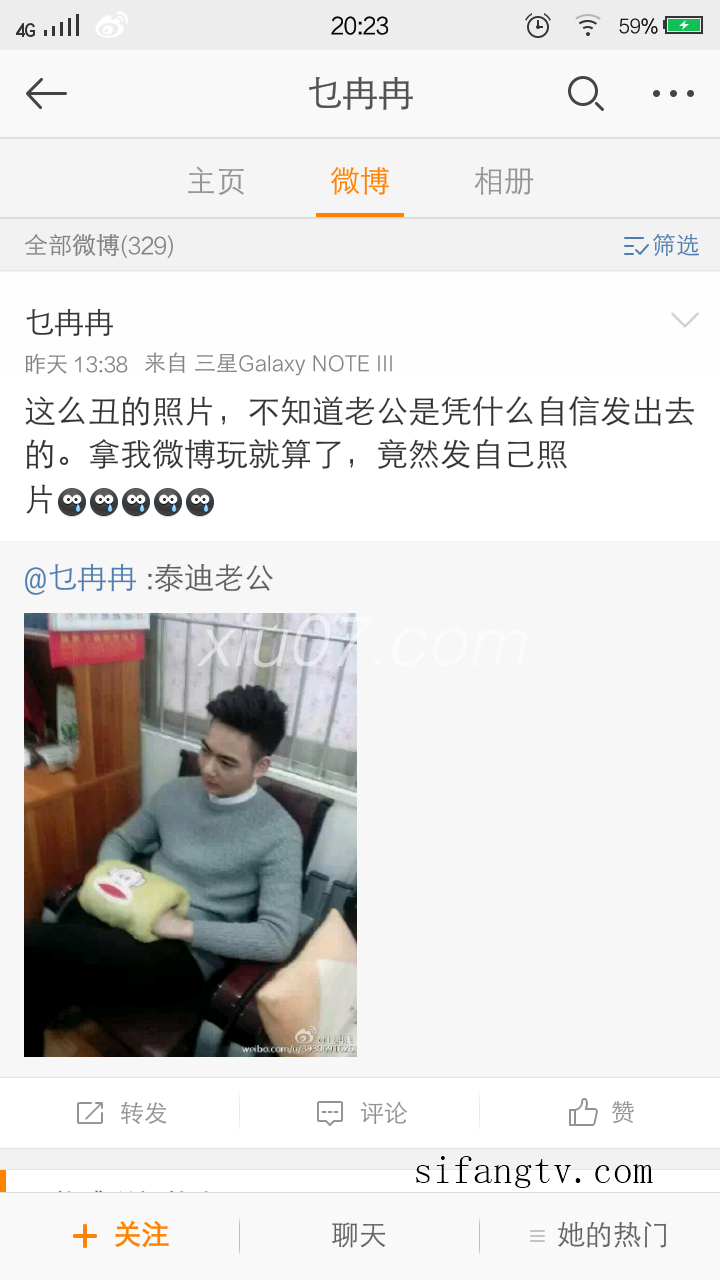720x1280 pixels.
Task: Switch to the 相册 tab
Action: click(504, 181)
